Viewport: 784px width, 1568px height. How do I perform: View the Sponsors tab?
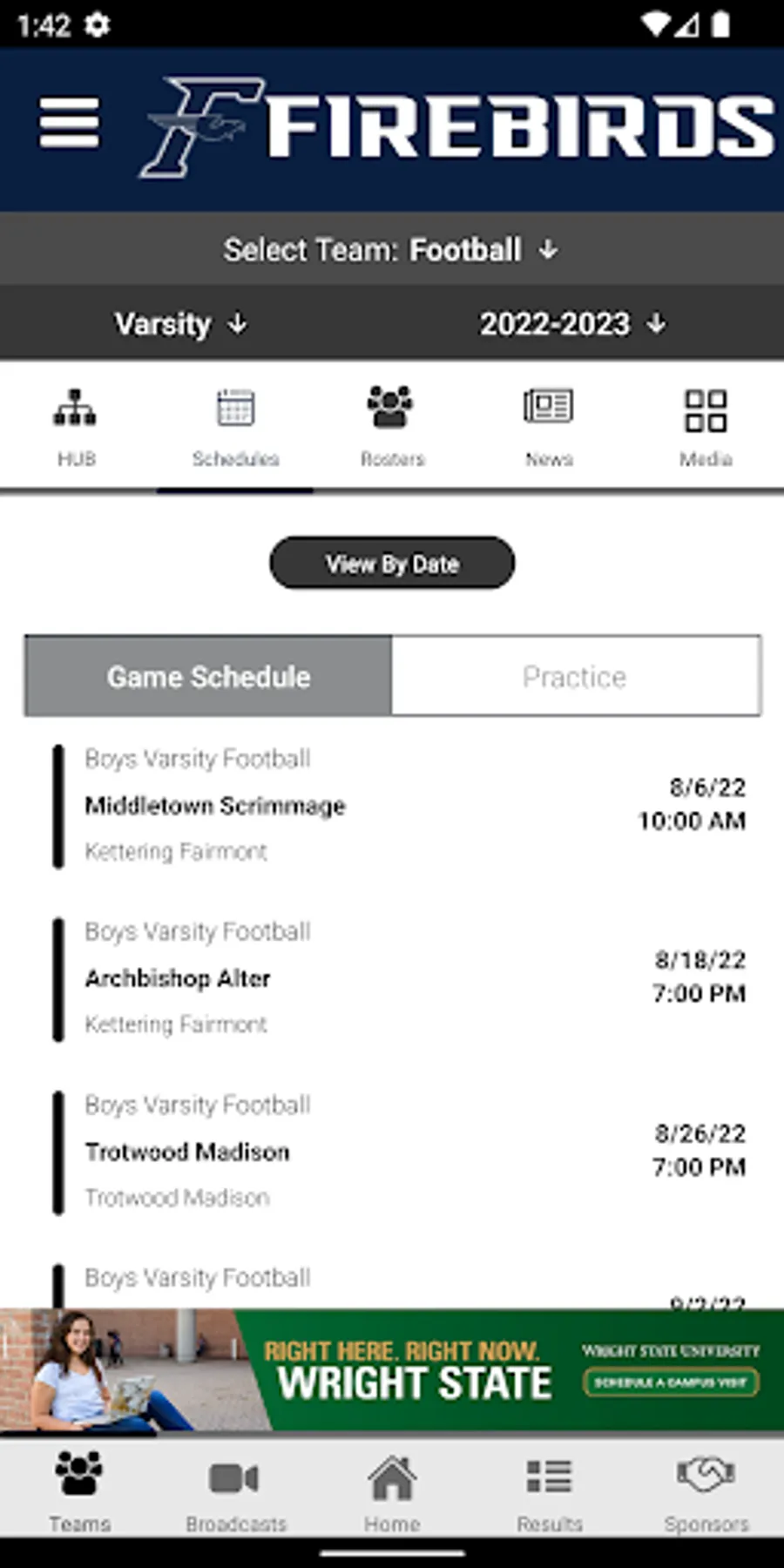(x=706, y=1491)
